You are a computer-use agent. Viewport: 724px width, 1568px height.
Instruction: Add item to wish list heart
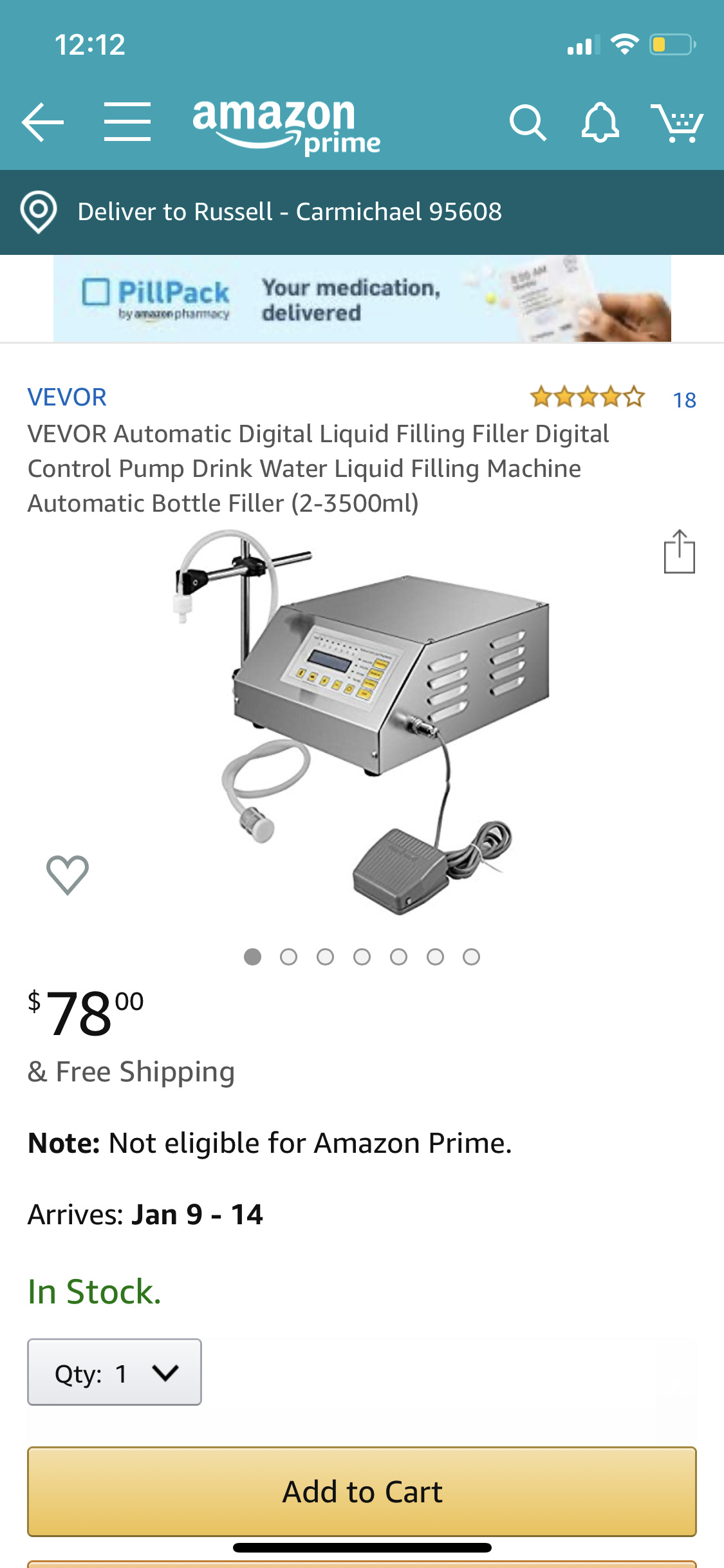tap(68, 875)
